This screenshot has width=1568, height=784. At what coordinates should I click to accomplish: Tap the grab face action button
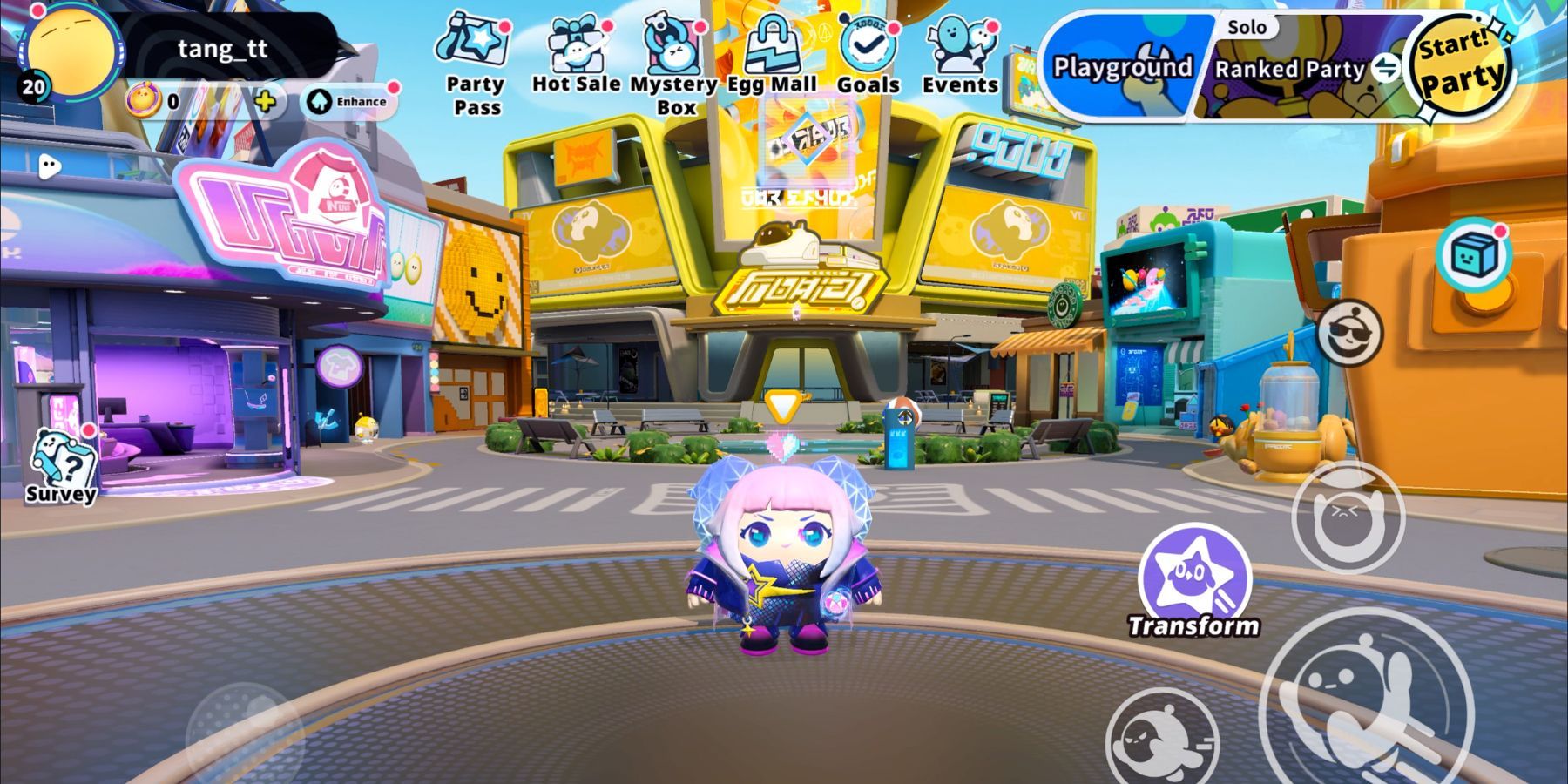(x=1347, y=516)
